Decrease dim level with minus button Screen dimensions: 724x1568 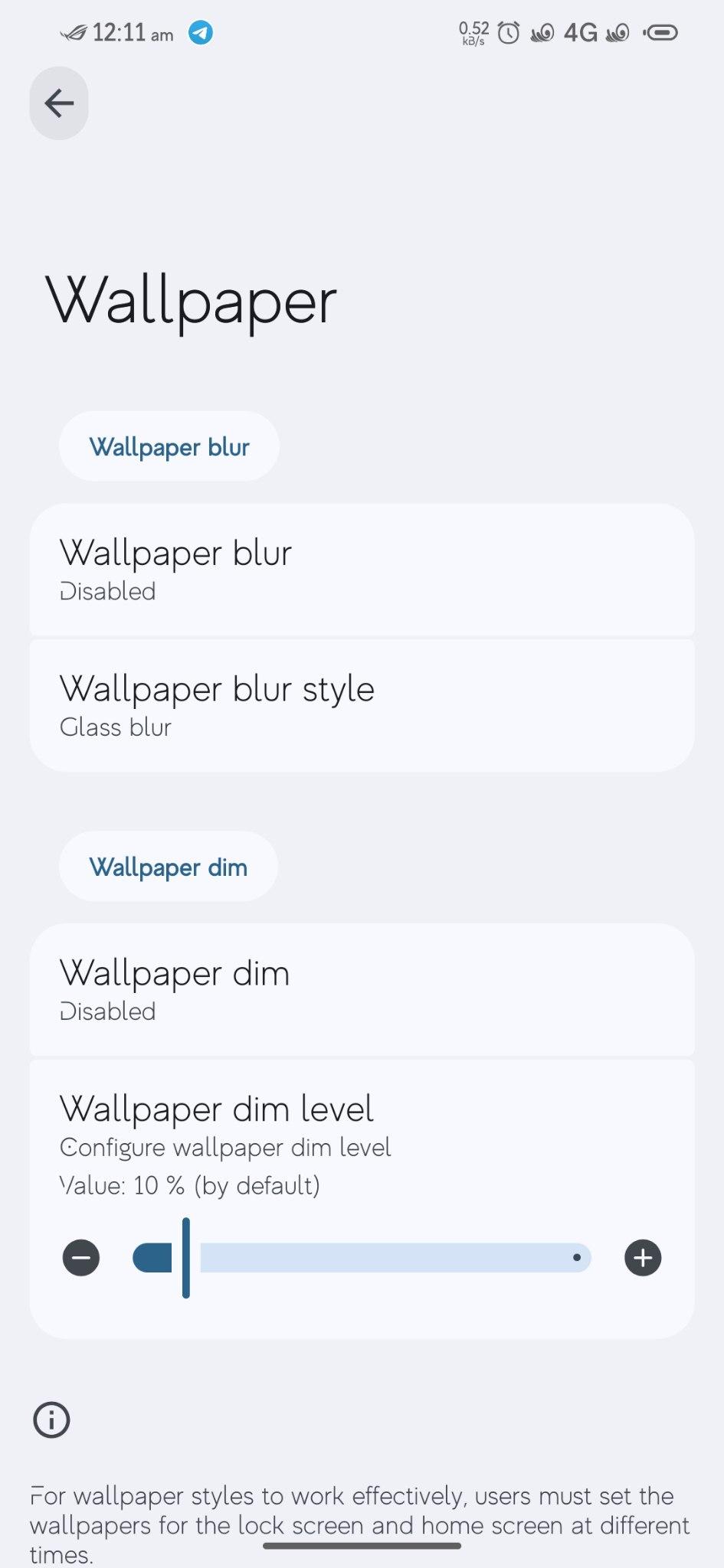coord(81,1257)
